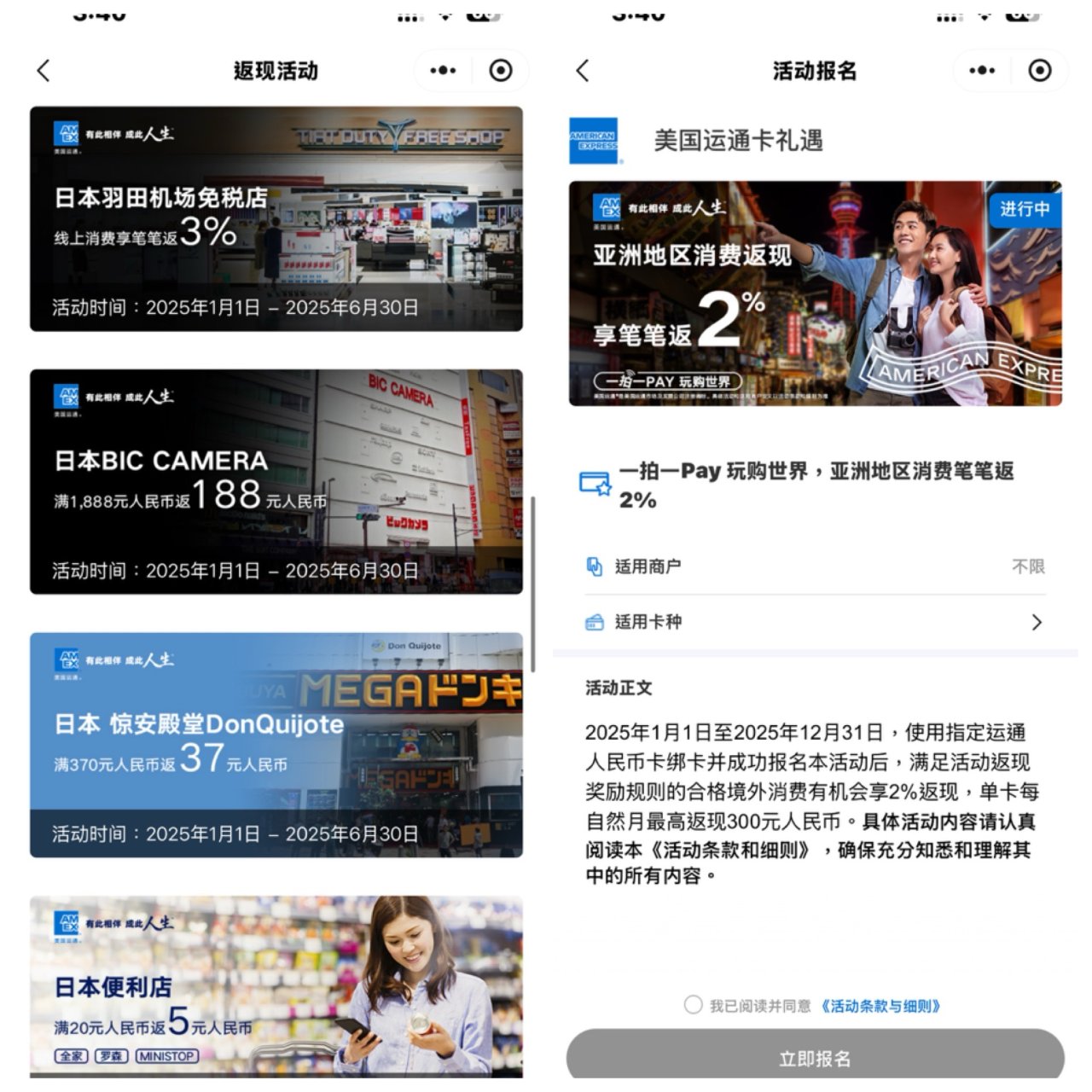Open the more menu on 活动报名 page
Viewport: 1092px width, 1092px height.
pos(982,71)
